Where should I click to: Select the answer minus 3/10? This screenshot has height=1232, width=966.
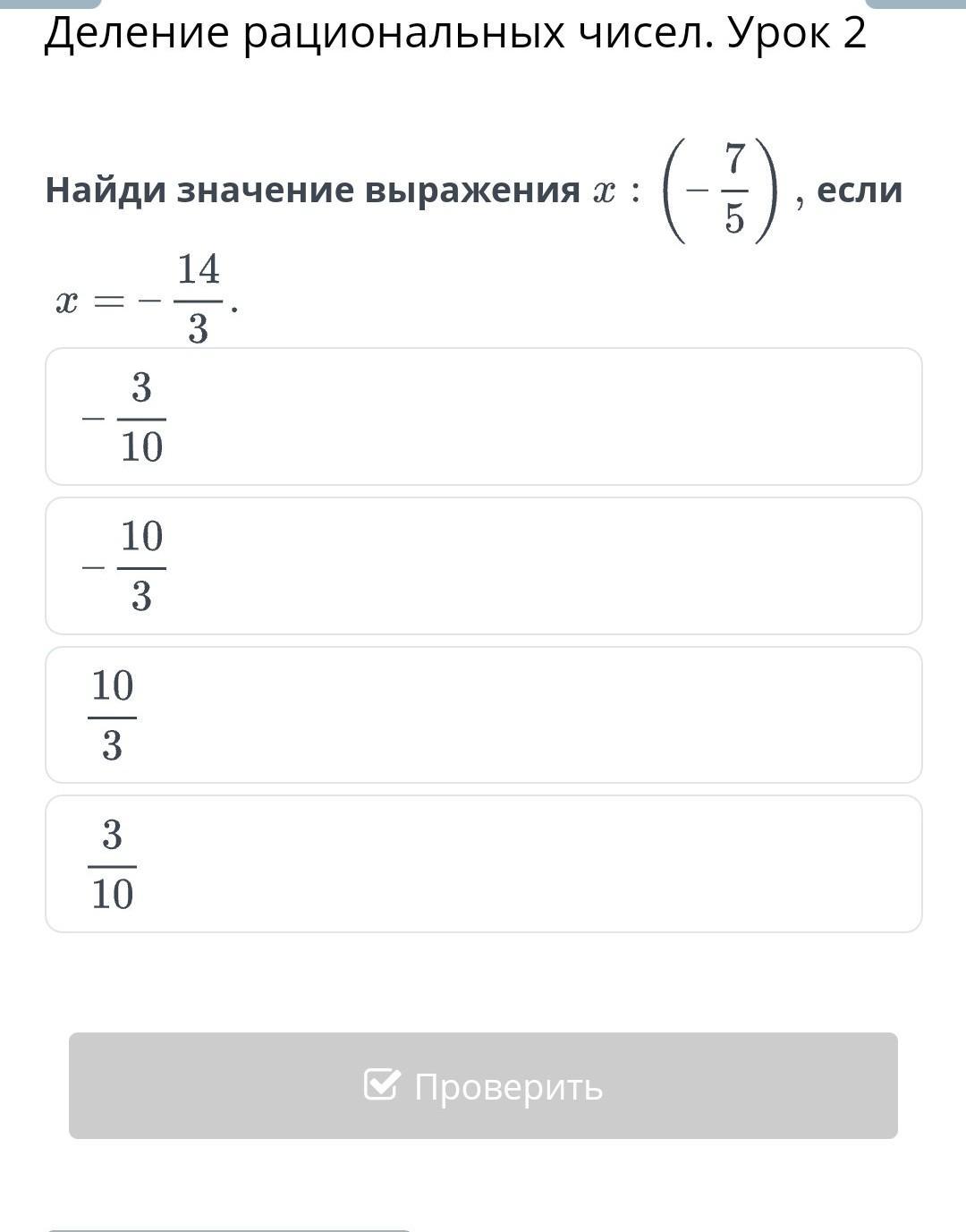[x=483, y=417]
